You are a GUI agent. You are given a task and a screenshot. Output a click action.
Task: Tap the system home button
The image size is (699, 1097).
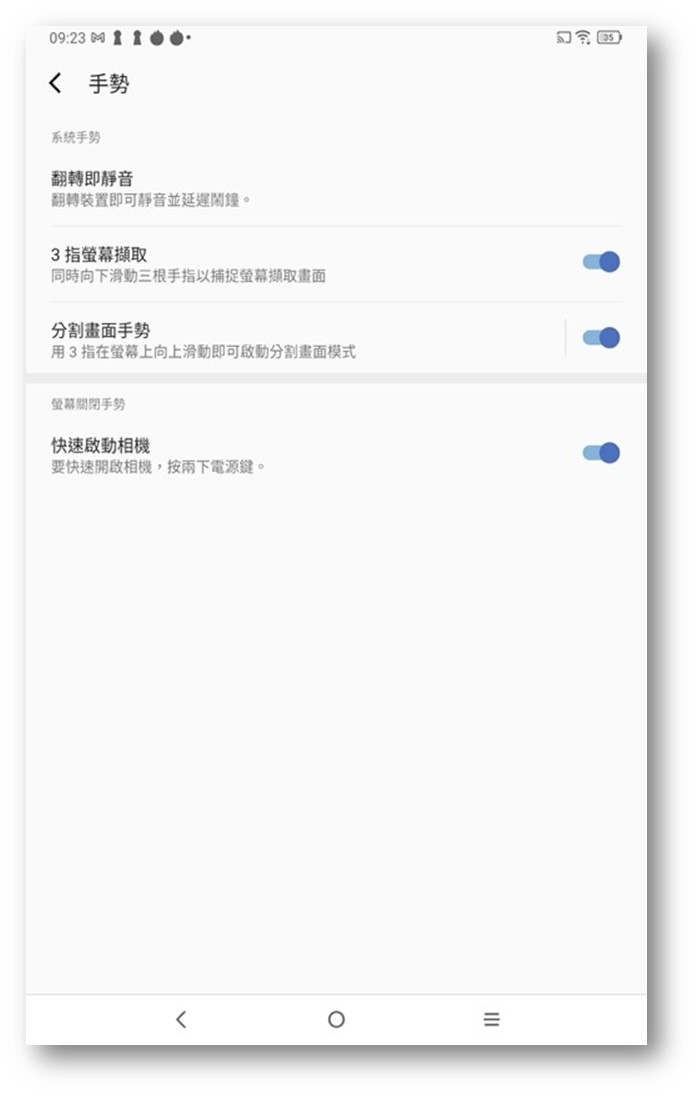336,1020
